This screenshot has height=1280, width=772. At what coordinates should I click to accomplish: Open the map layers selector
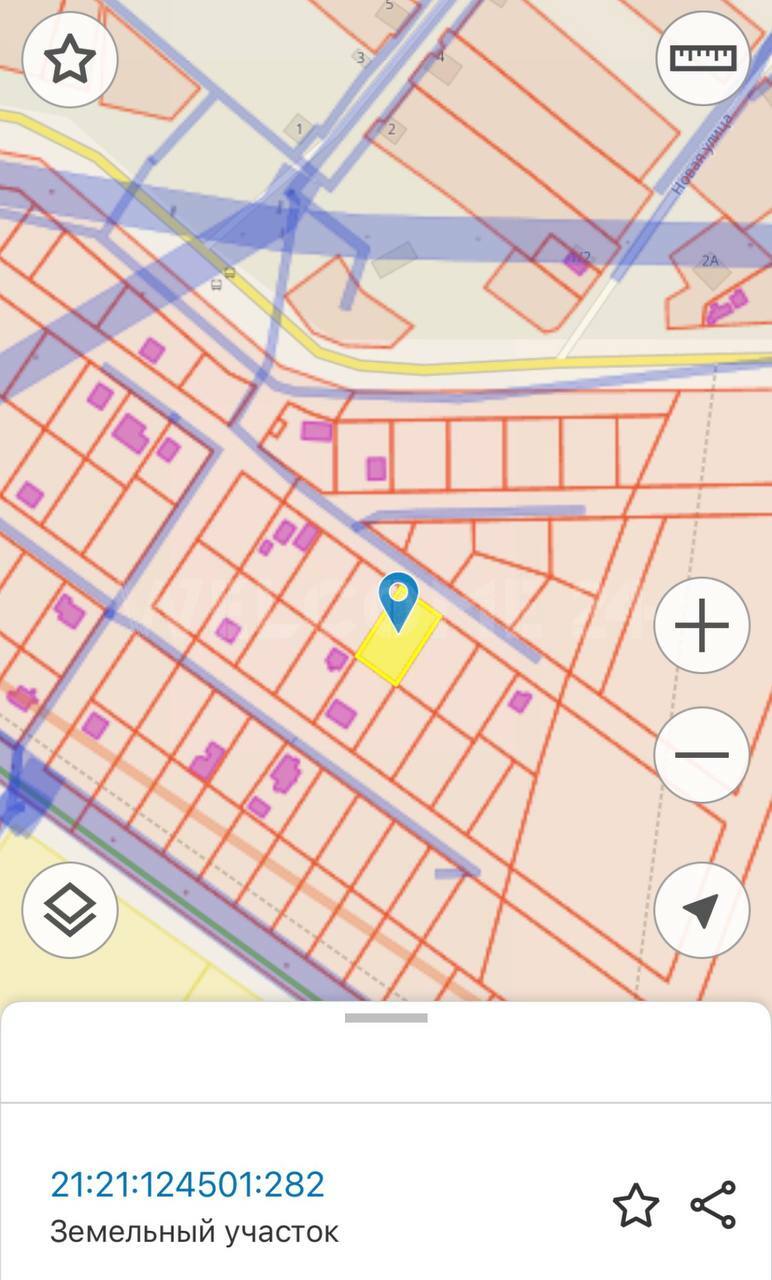[x=70, y=910]
